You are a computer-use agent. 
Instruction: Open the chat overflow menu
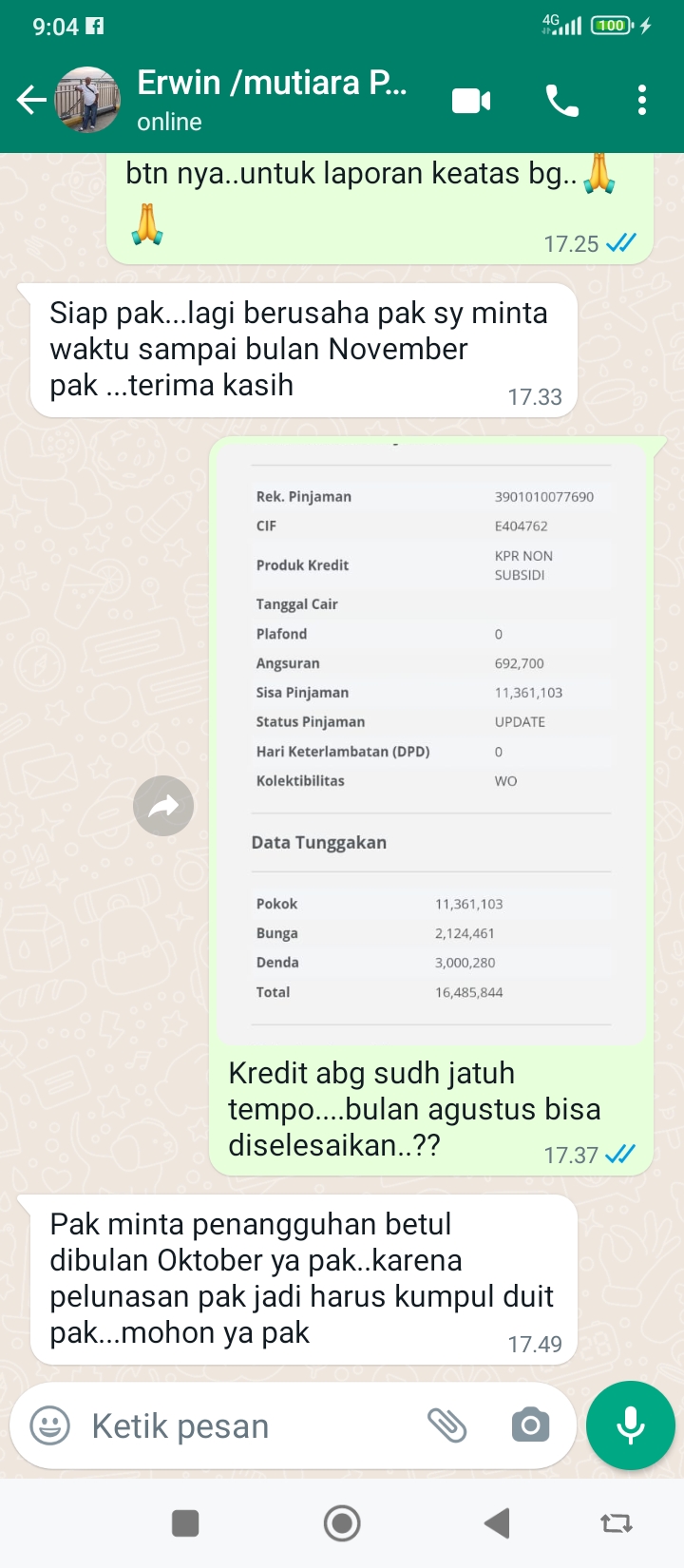(642, 100)
